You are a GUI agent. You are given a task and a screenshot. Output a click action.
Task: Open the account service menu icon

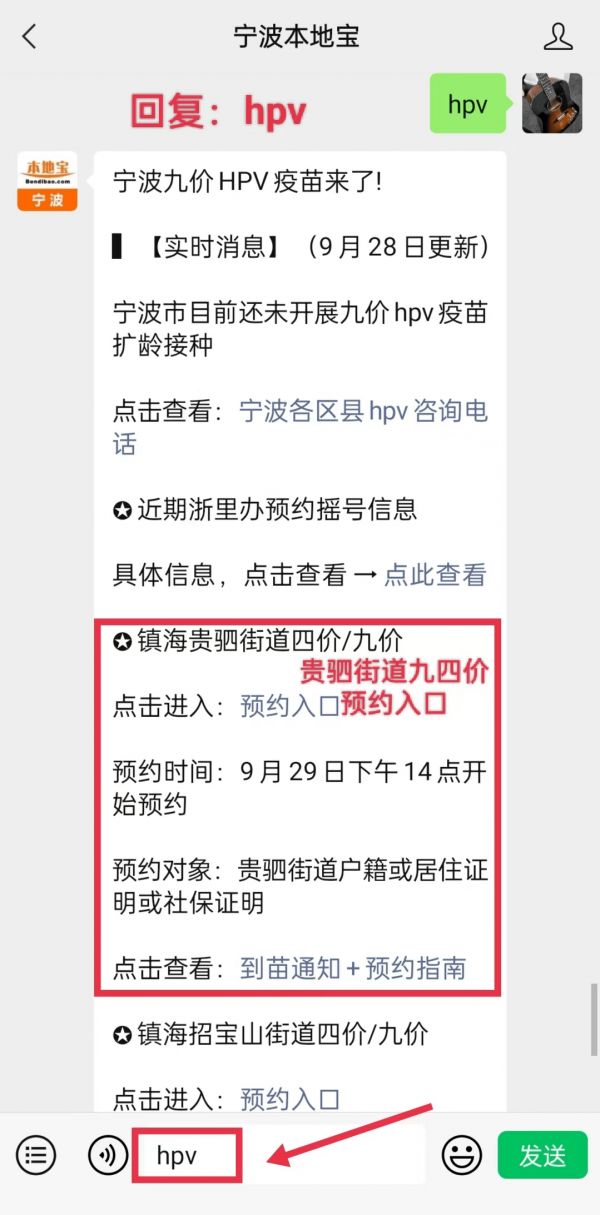pyautogui.click(x=36, y=1156)
